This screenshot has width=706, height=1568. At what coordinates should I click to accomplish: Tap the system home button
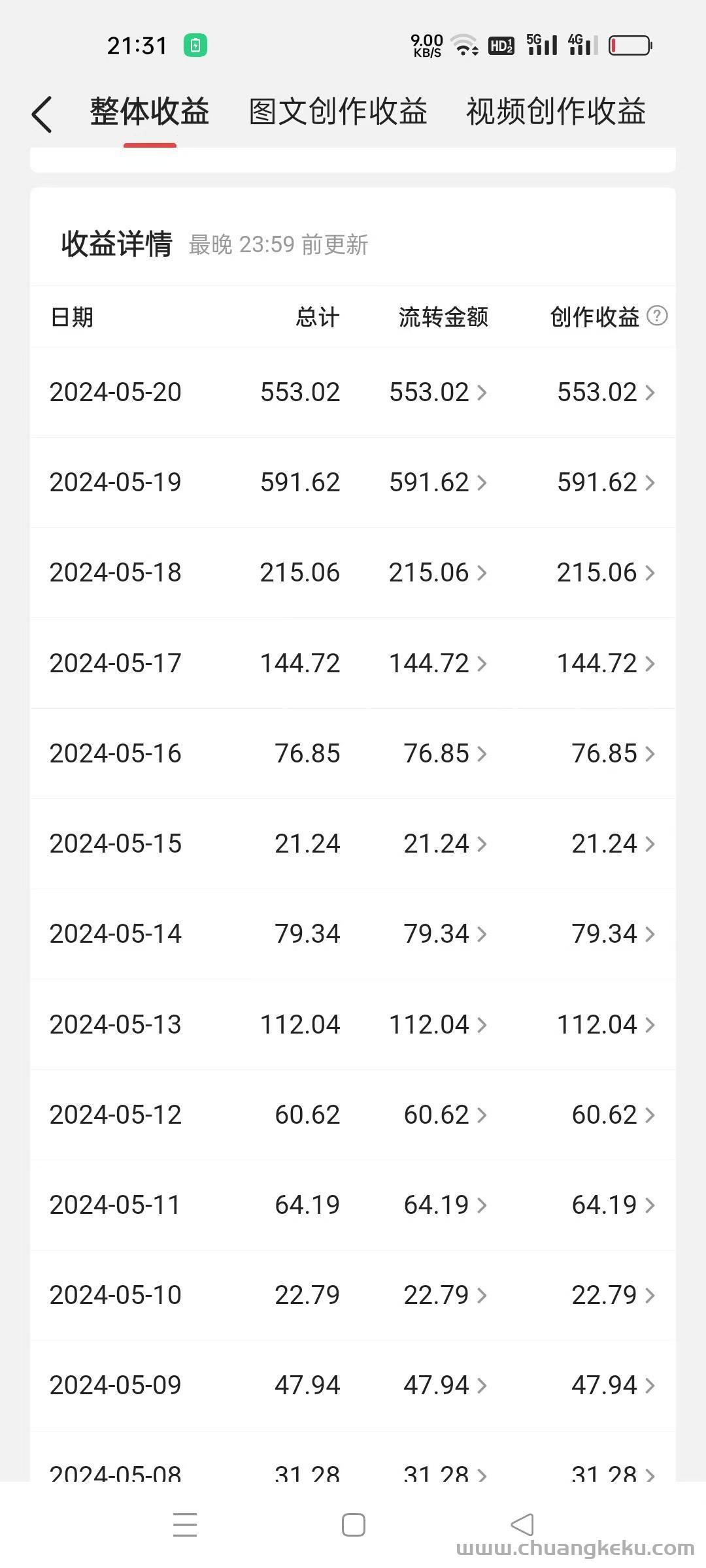354,1525
